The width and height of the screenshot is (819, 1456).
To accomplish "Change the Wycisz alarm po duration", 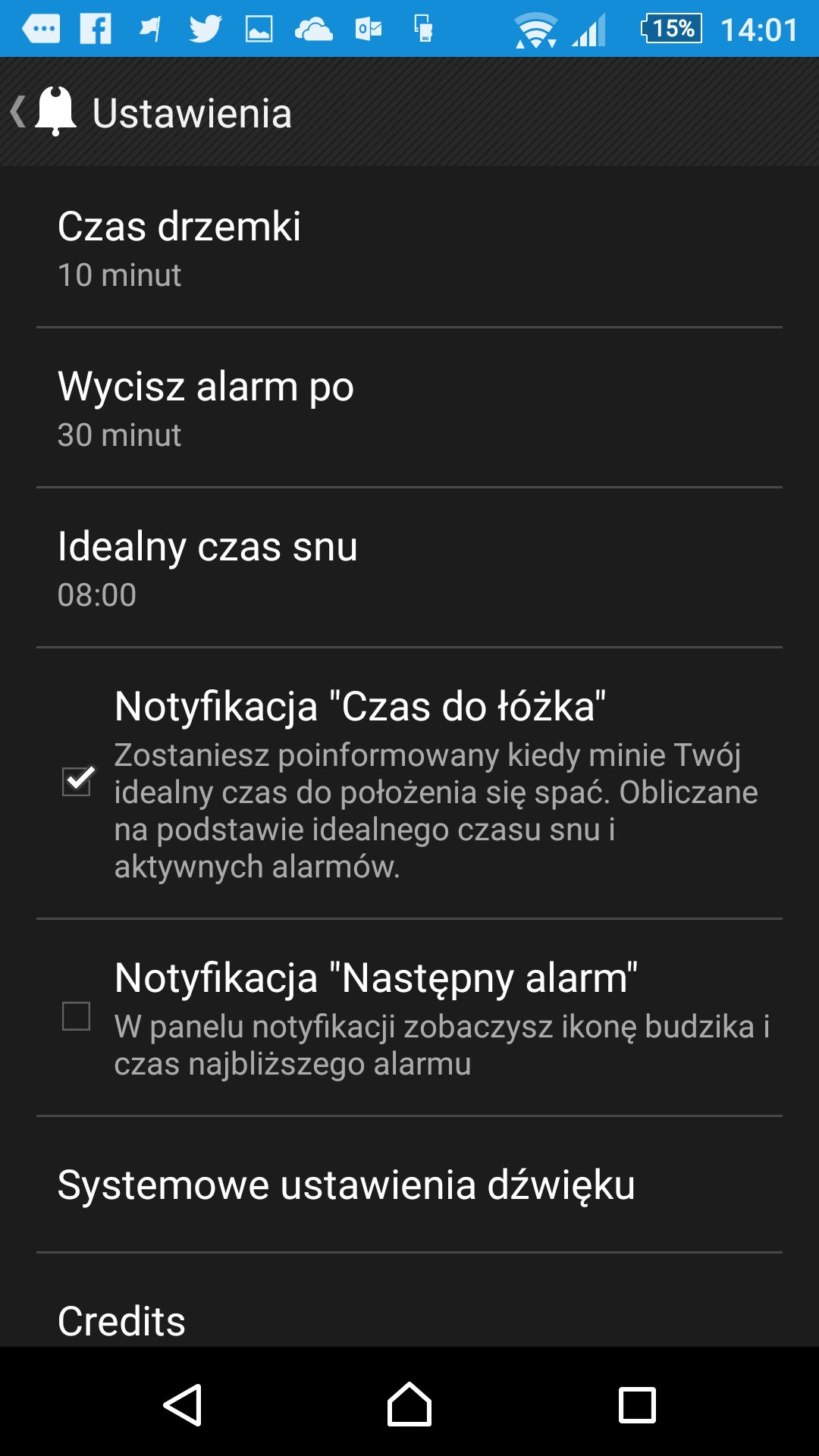I will coord(409,408).
